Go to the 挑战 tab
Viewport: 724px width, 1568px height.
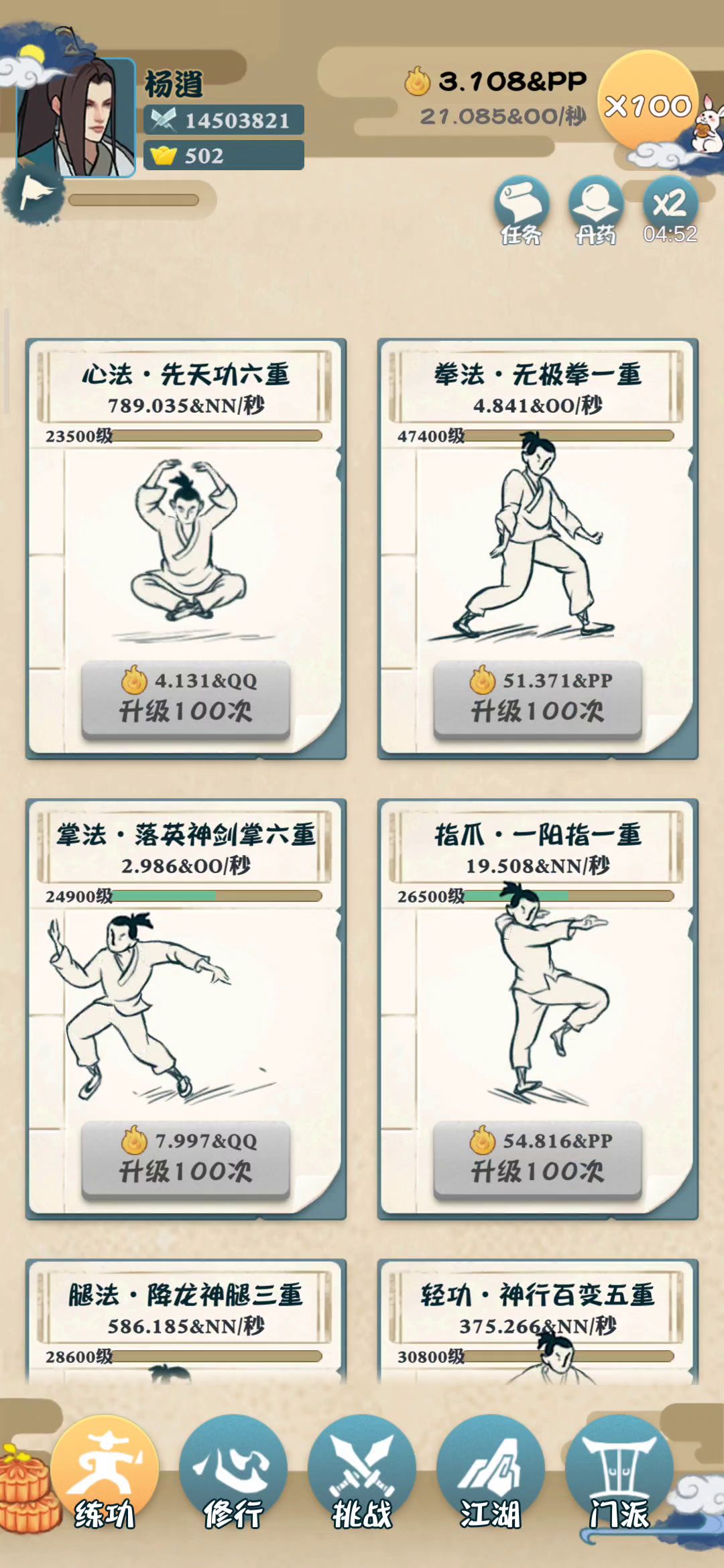point(361,1474)
